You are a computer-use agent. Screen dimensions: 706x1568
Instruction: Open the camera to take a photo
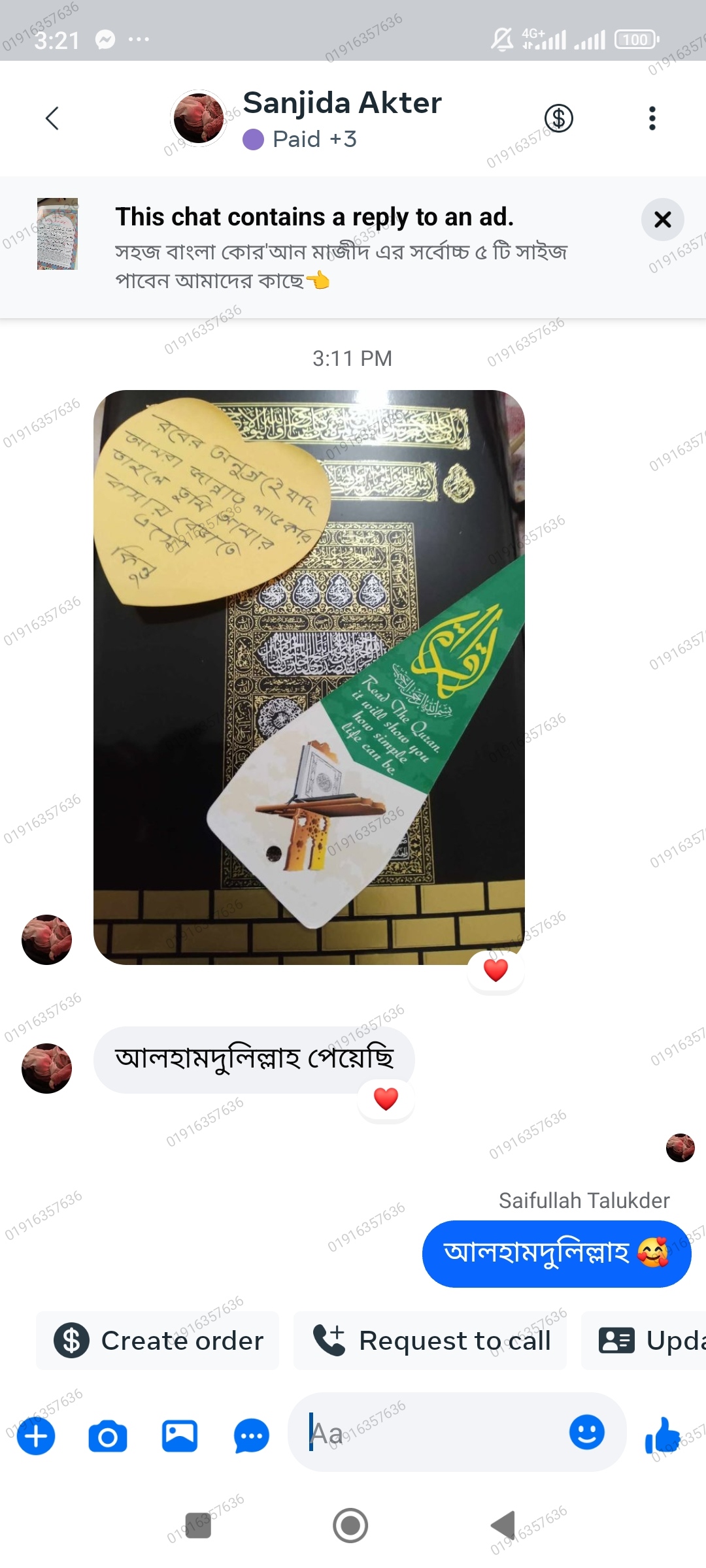(x=108, y=1436)
